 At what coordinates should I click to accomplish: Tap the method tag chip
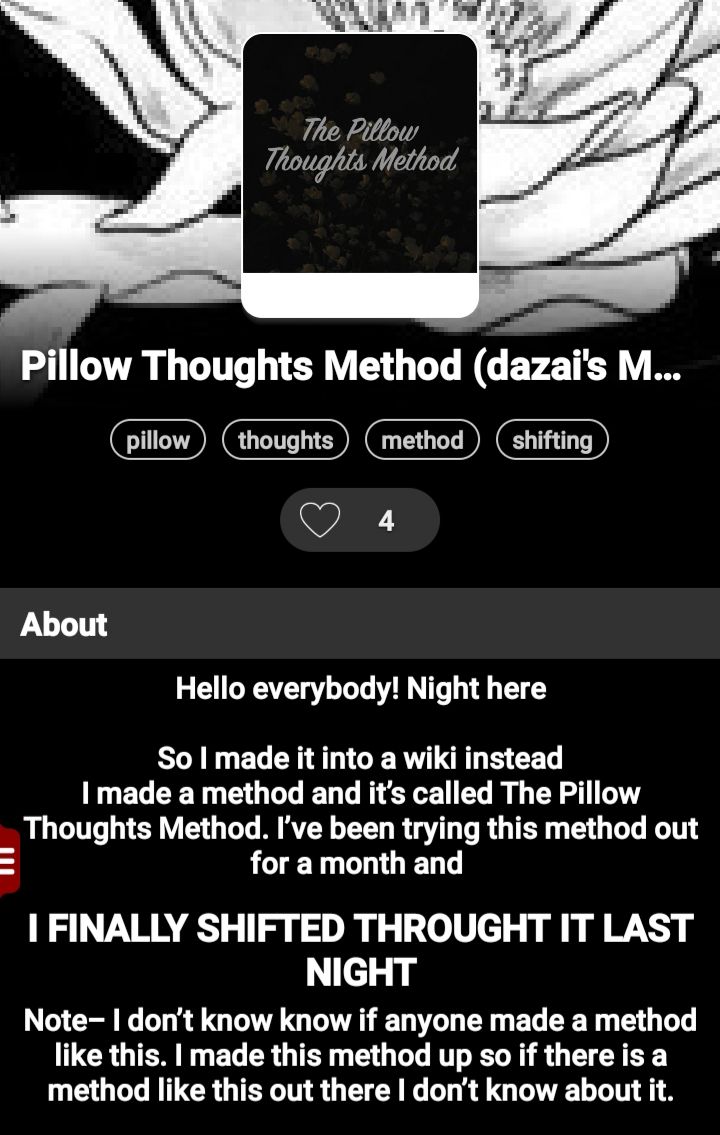click(x=422, y=440)
